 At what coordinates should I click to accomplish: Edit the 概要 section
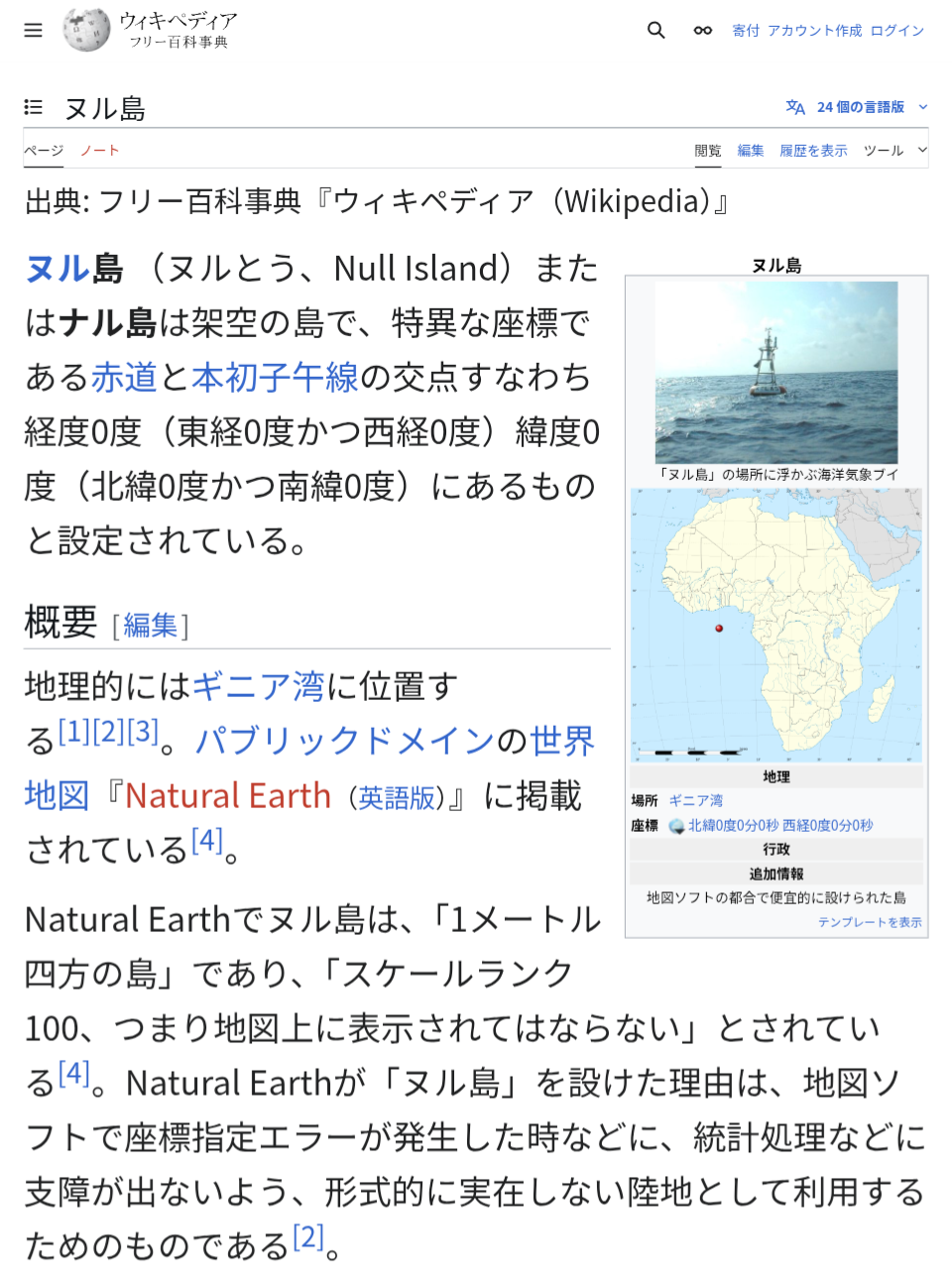click(151, 626)
